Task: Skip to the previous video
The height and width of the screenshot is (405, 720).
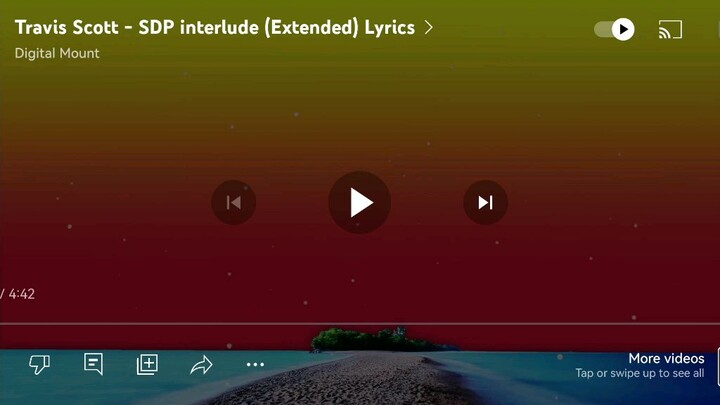Action: 234,203
